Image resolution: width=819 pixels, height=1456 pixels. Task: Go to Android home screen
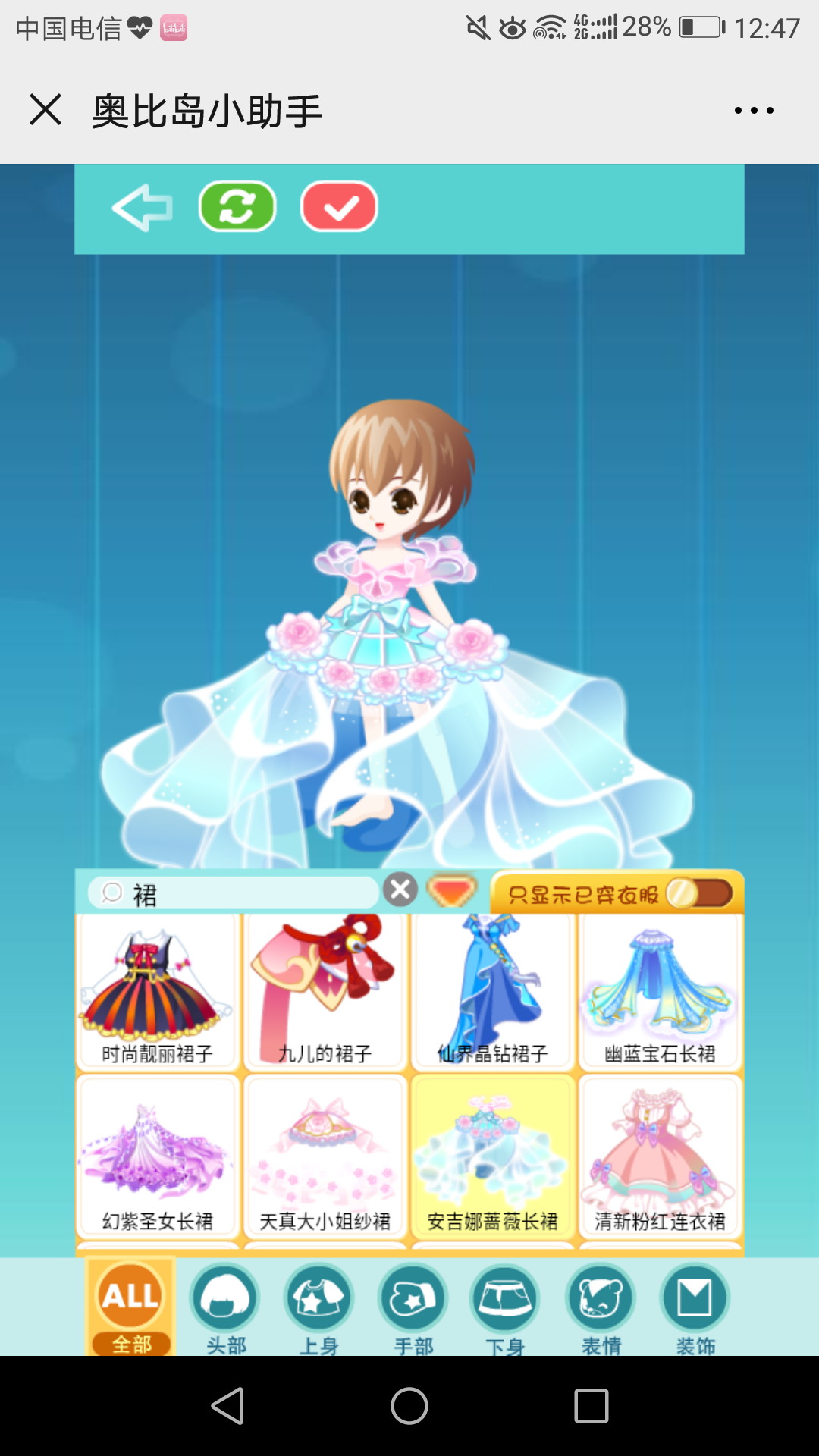[409, 1407]
